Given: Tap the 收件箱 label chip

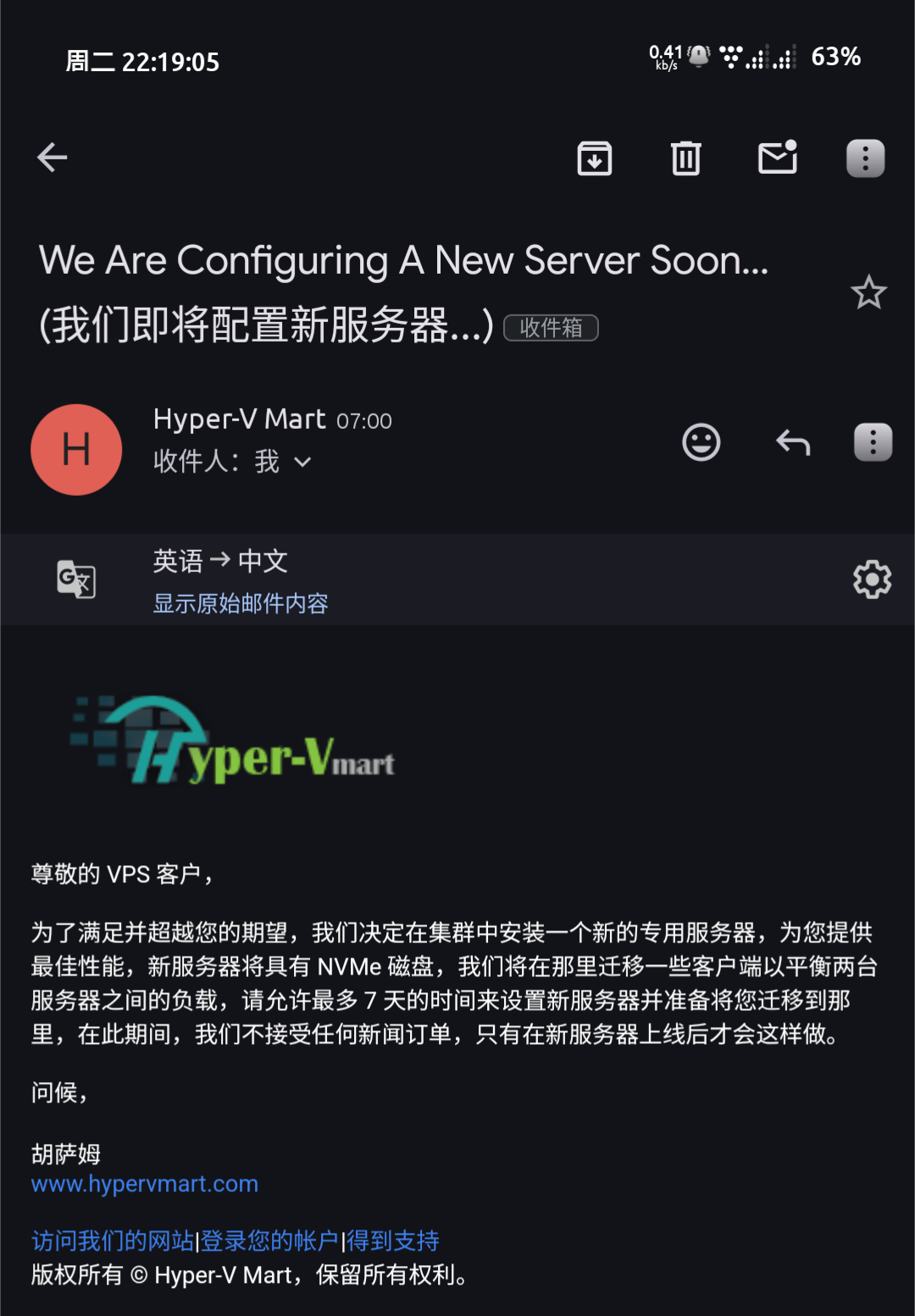Looking at the screenshot, I should pyautogui.click(x=551, y=328).
